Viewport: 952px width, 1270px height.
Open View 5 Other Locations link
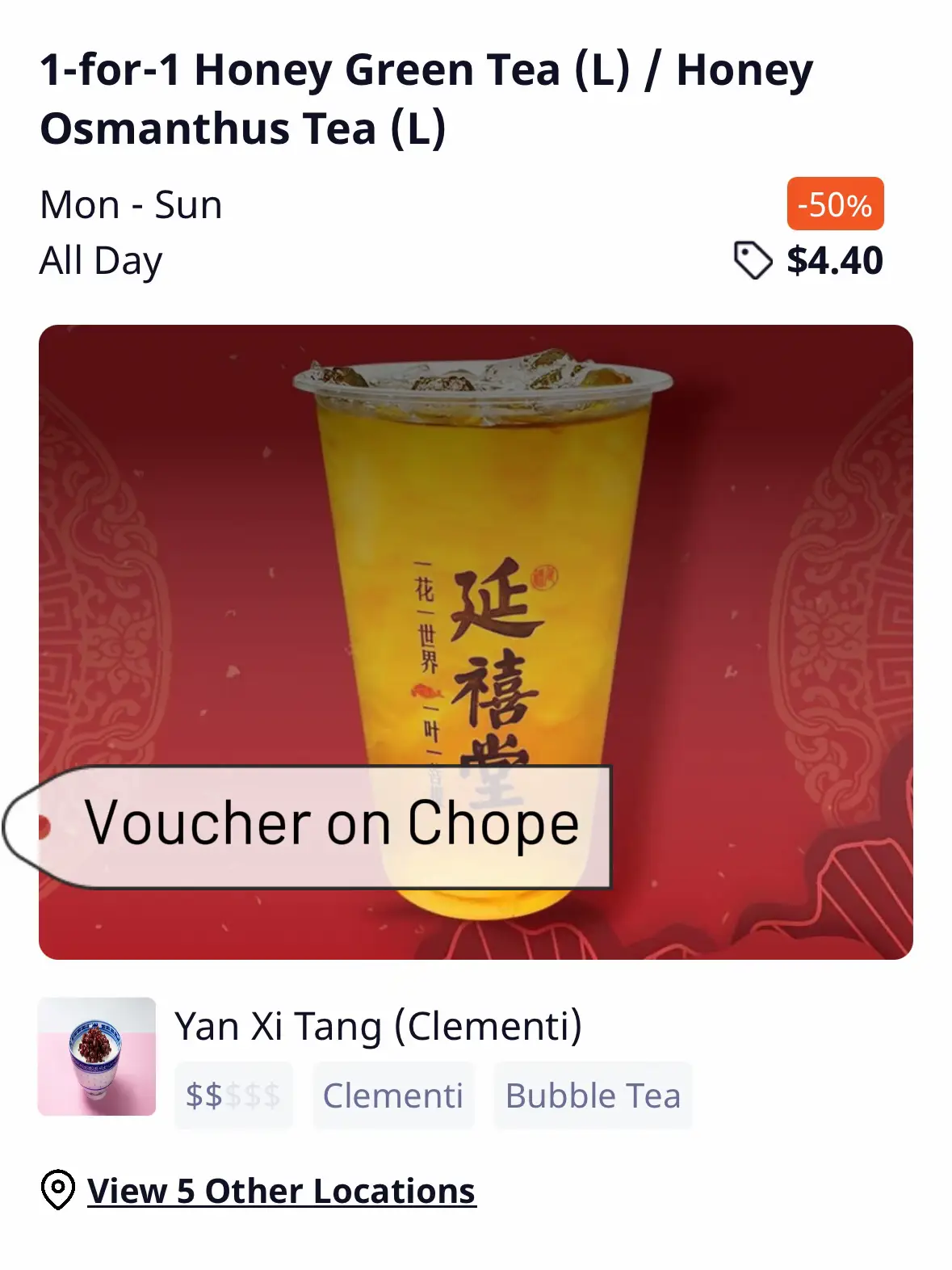click(x=281, y=1191)
